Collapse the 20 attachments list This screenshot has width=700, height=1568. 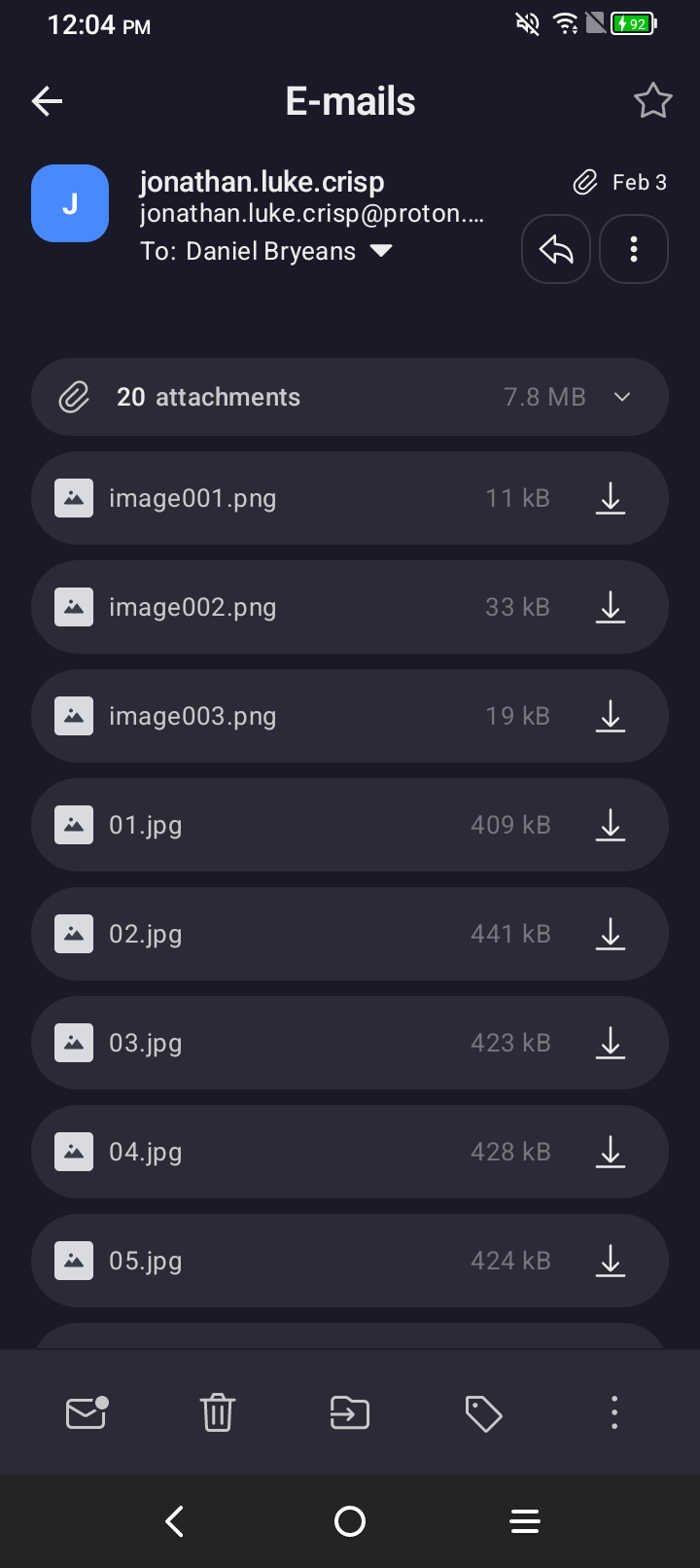(622, 397)
